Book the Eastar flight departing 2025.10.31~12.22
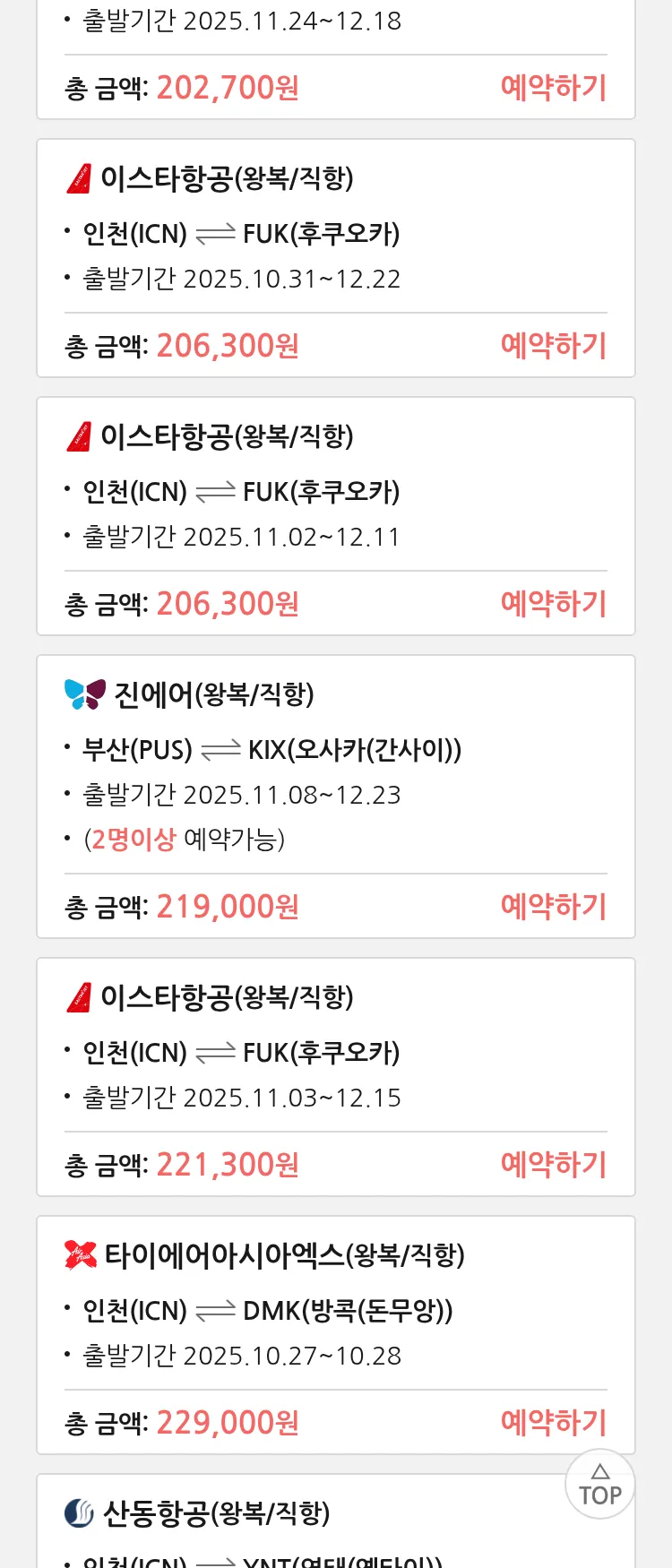 [x=553, y=346]
